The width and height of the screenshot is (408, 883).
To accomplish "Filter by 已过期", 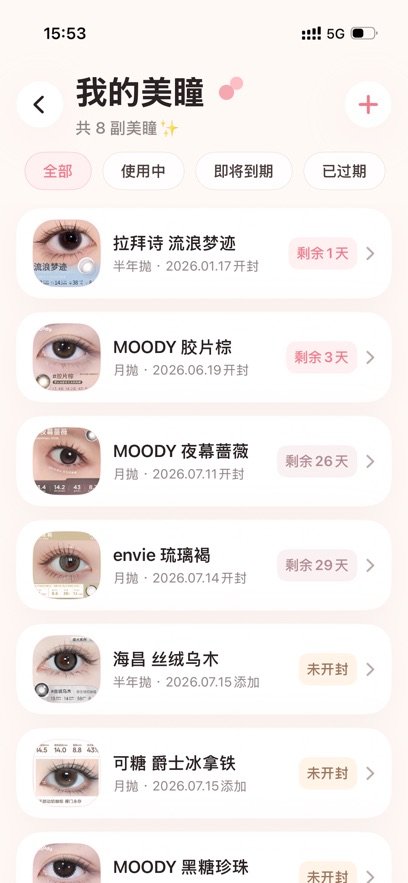I will click(344, 171).
